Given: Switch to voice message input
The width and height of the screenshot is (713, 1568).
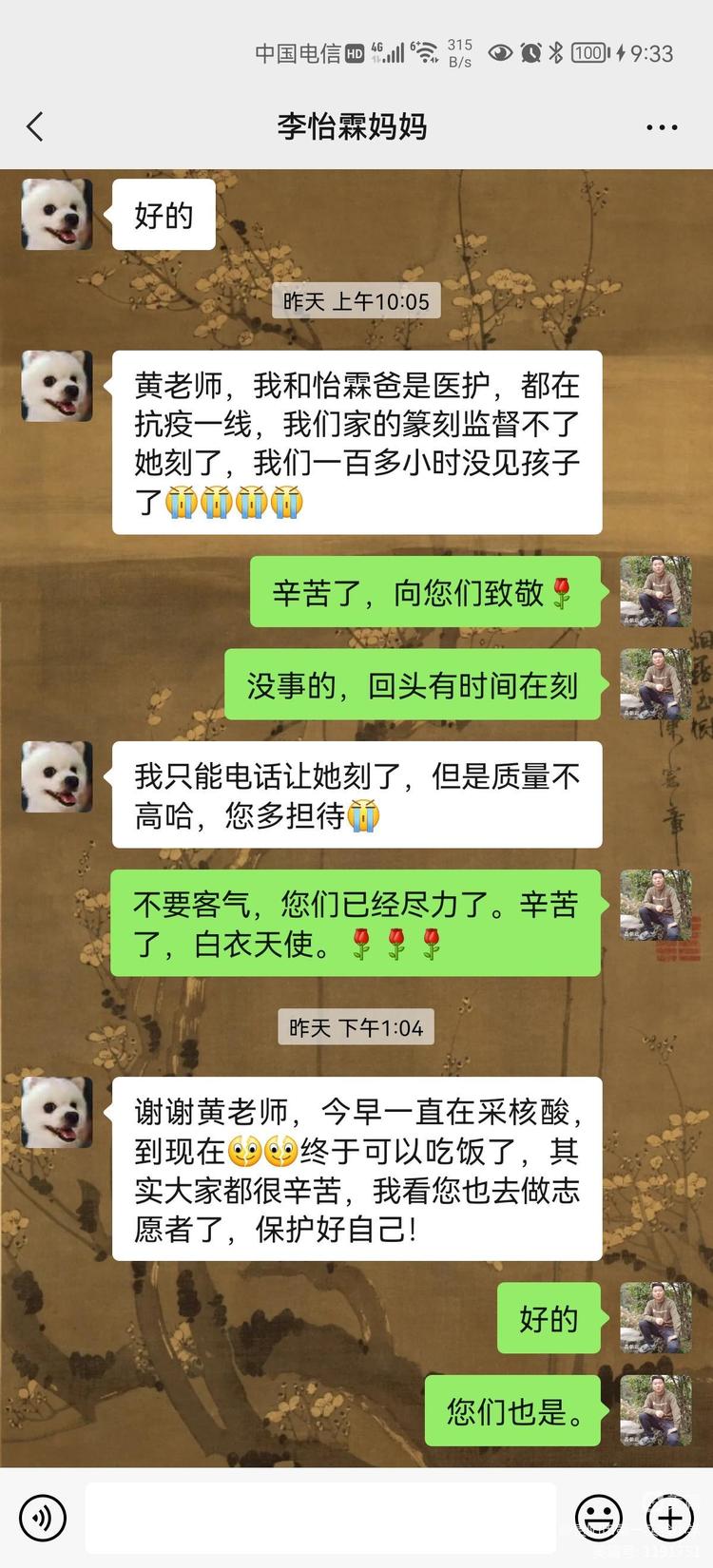Looking at the screenshot, I should [43, 1518].
